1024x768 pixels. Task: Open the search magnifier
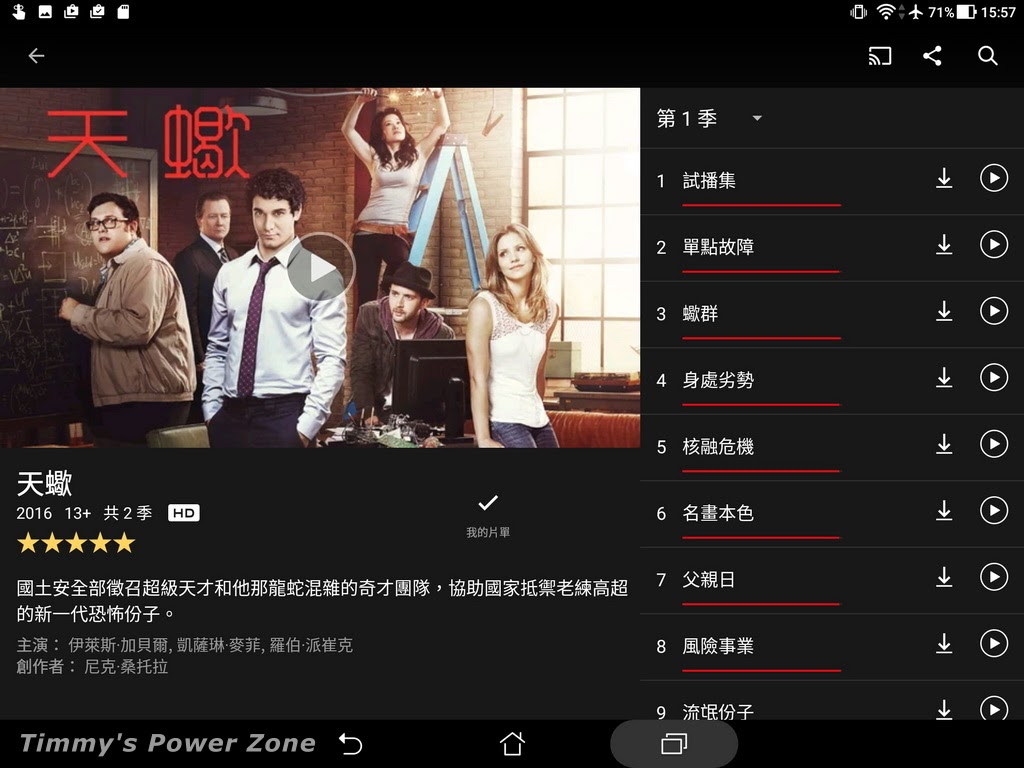click(x=988, y=56)
